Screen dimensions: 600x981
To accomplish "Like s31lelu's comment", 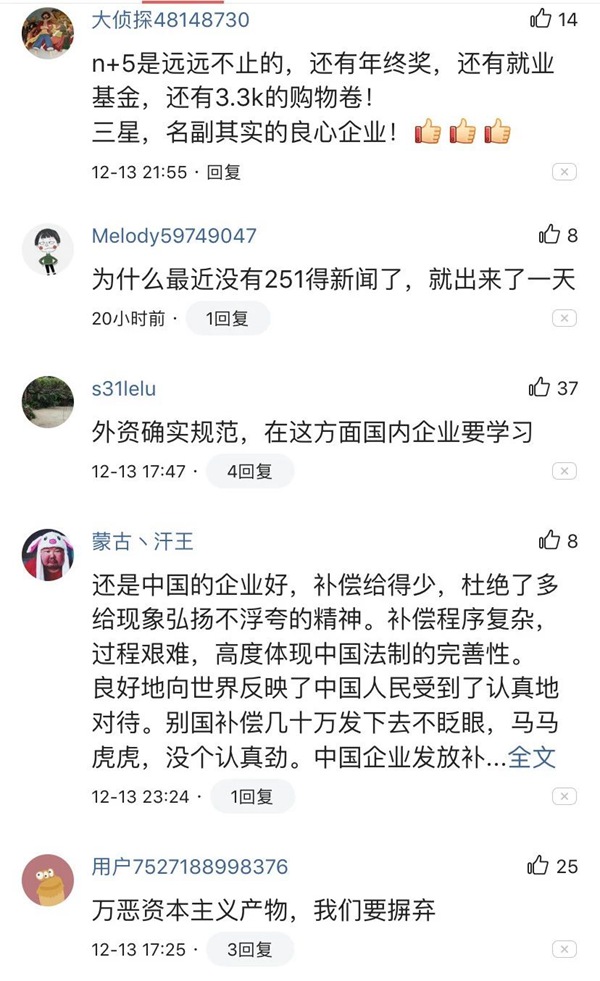I will click(x=540, y=387).
